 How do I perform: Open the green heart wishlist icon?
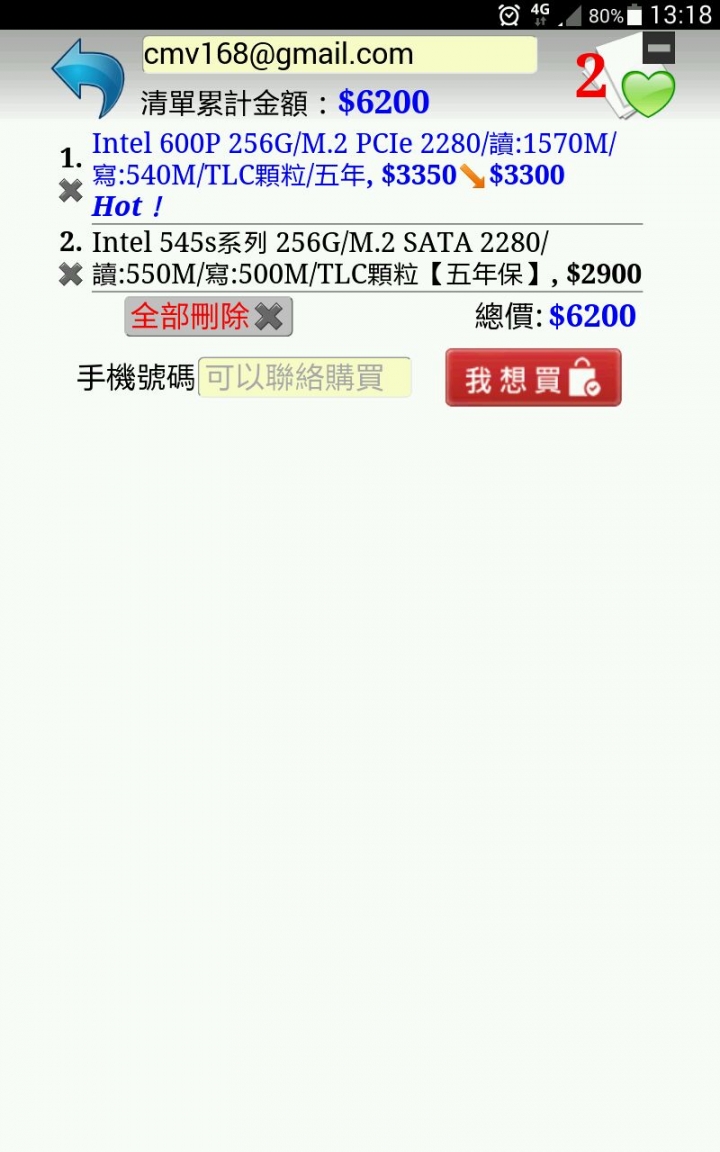(x=648, y=95)
